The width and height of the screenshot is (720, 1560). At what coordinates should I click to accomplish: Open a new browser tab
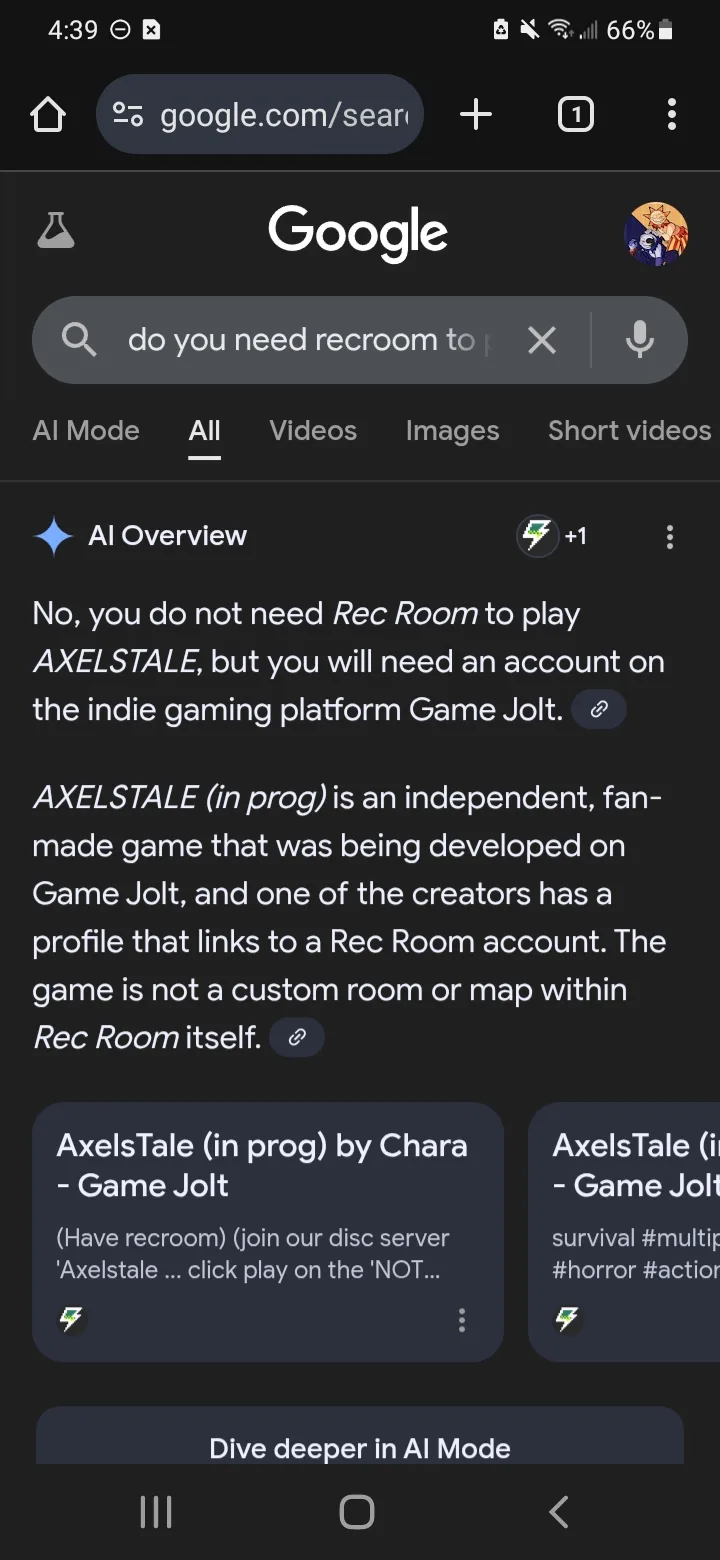476,115
